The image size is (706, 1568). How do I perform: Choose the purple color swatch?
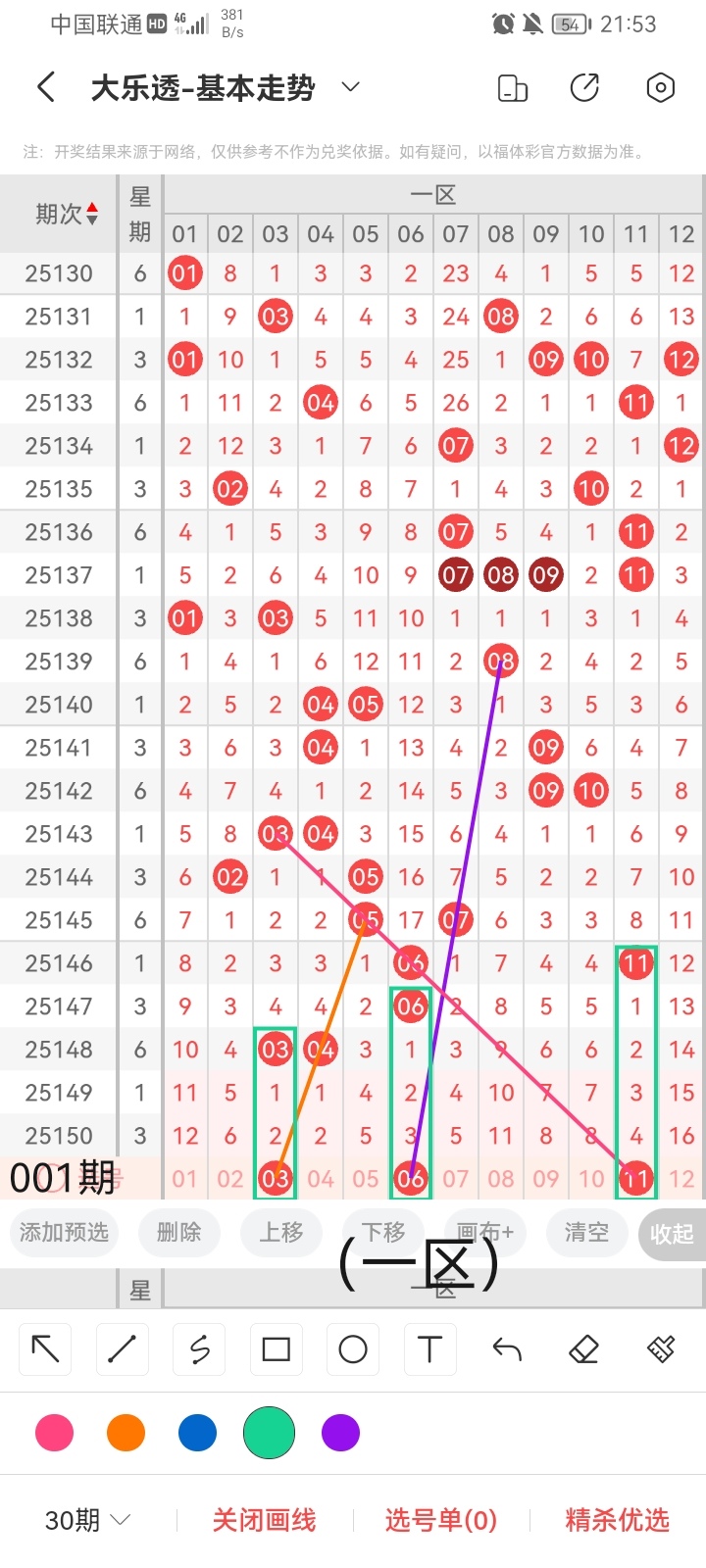pyautogui.click(x=340, y=1433)
